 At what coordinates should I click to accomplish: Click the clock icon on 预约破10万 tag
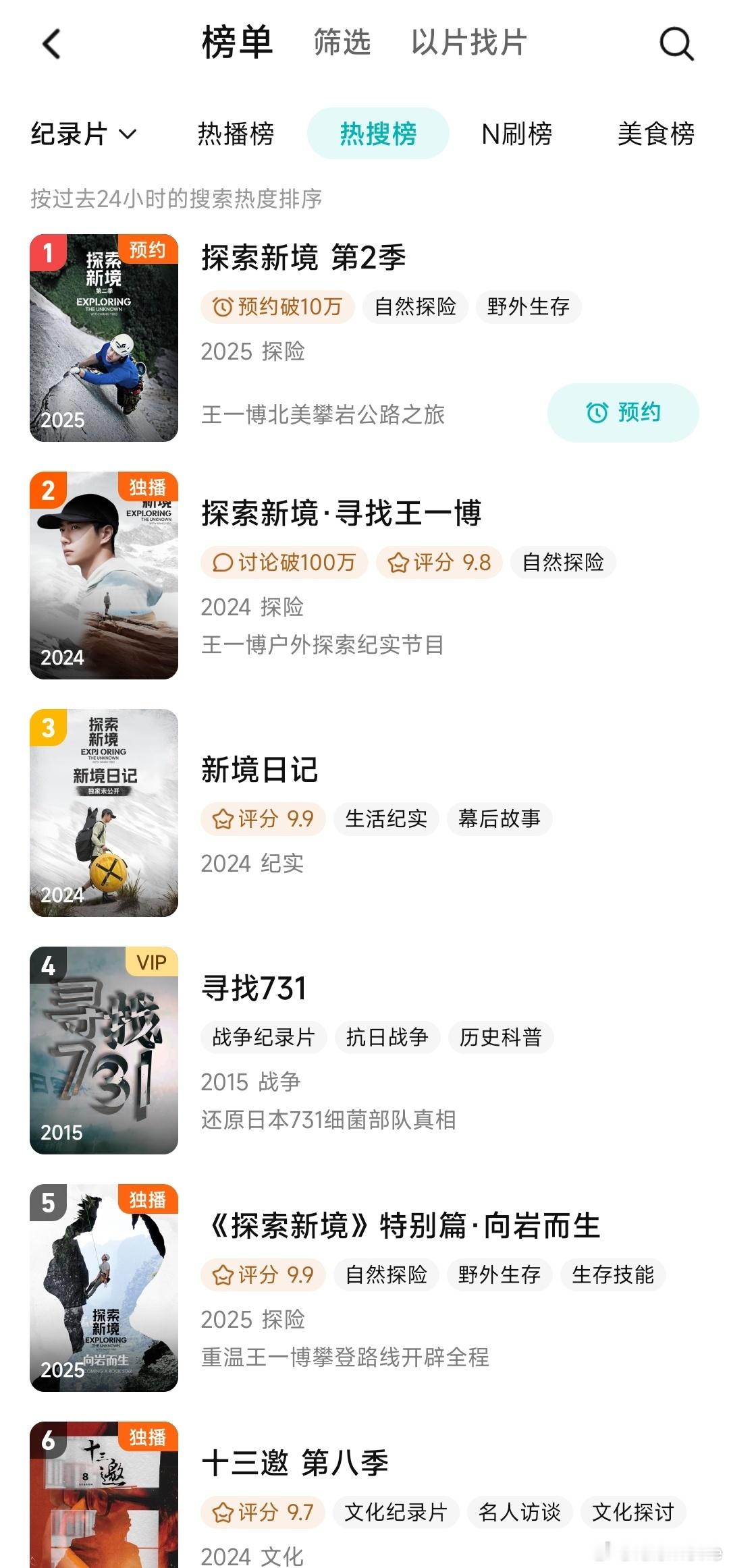(x=223, y=306)
